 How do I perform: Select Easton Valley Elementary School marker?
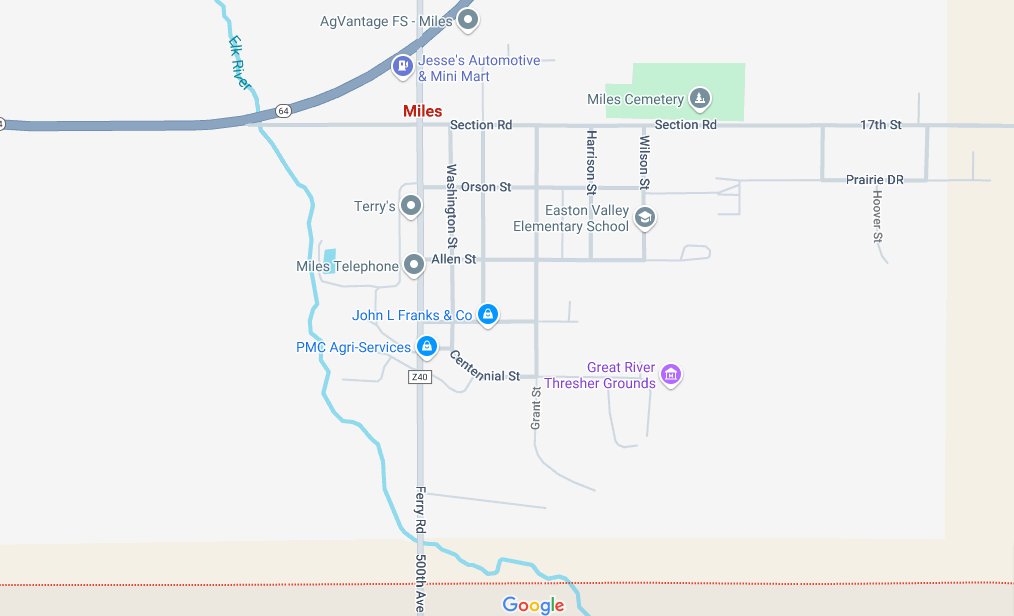[646, 218]
